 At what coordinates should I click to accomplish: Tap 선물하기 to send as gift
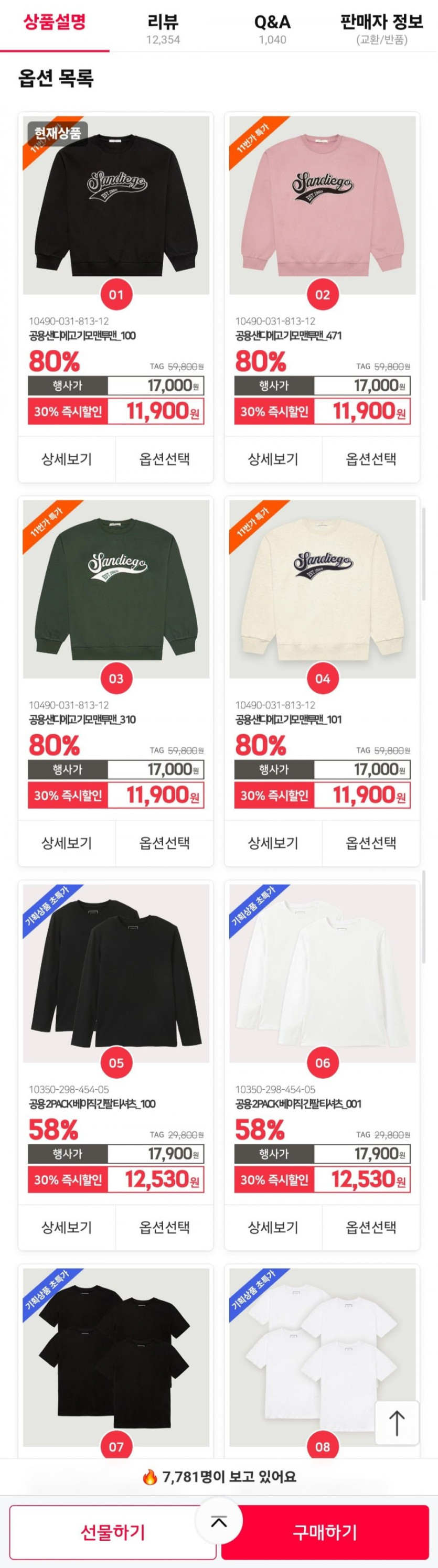coord(113,1532)
